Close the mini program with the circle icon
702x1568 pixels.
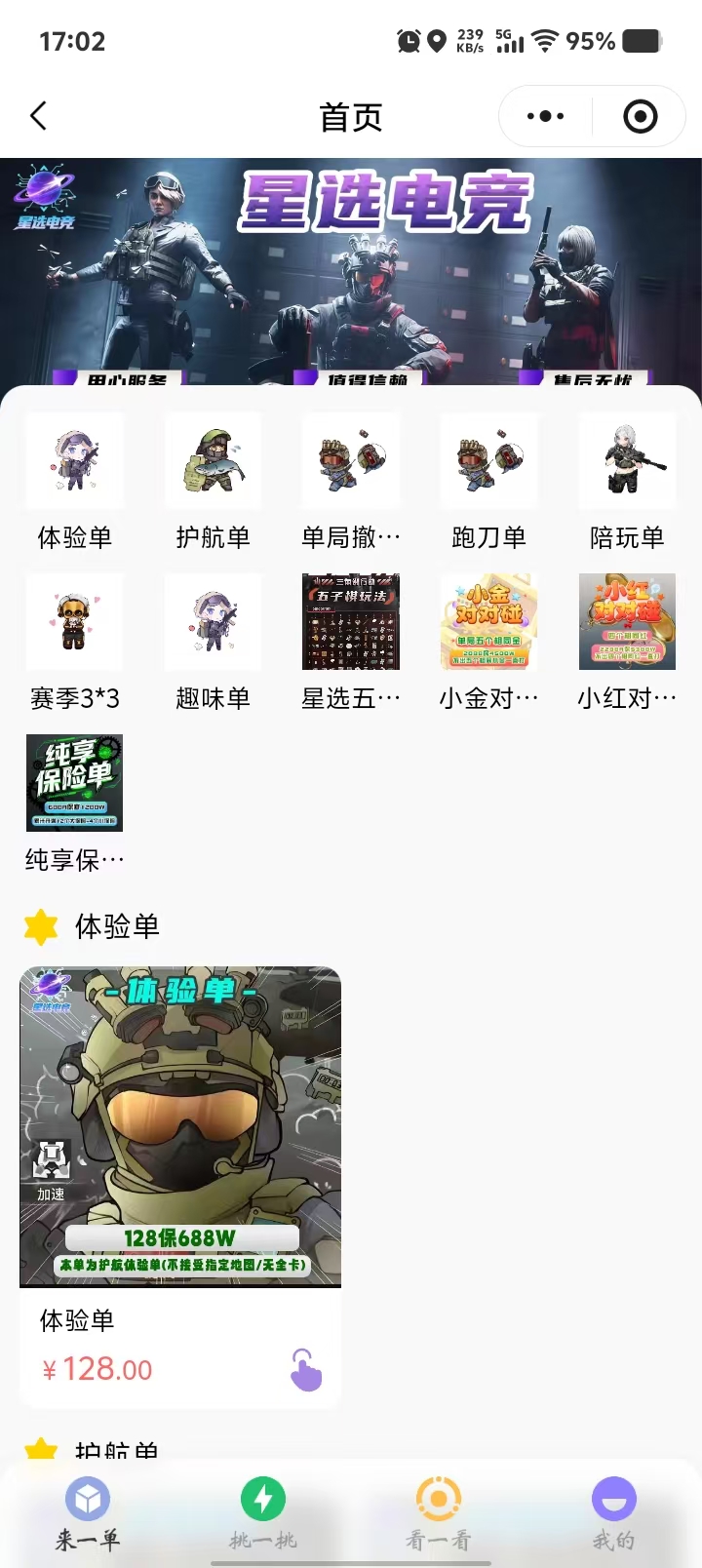[640, 117]
